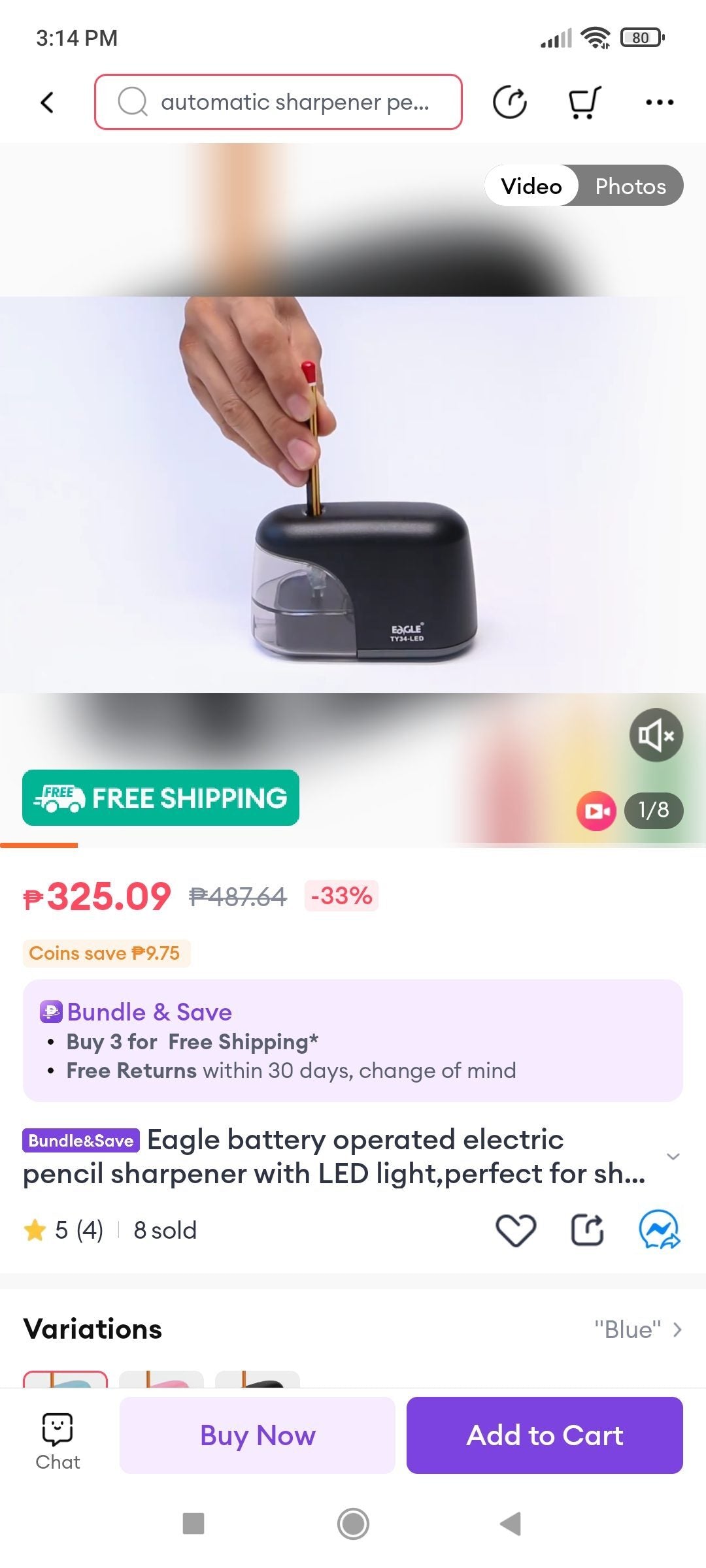This screenshot has height=1568, width=706.
Task: Expand the full product title
Action: click(x=673, y=1156)
